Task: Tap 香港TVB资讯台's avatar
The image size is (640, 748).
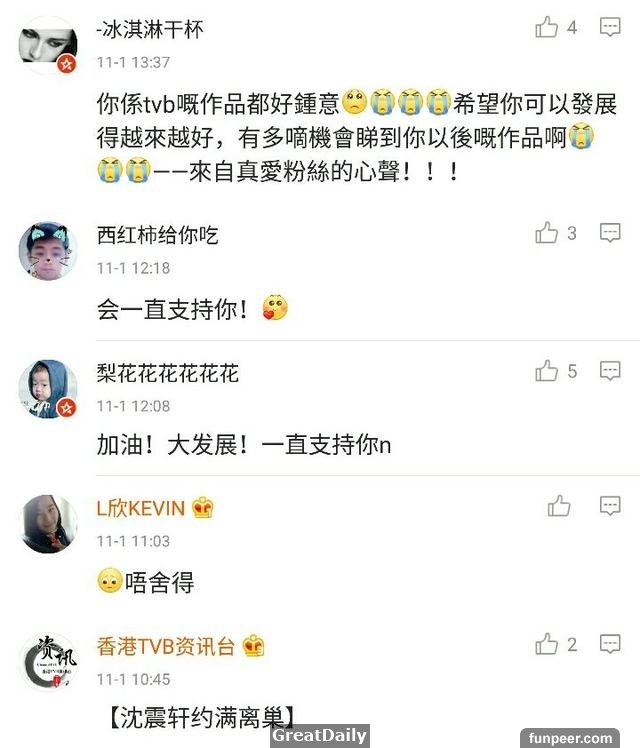Action: 48,662
